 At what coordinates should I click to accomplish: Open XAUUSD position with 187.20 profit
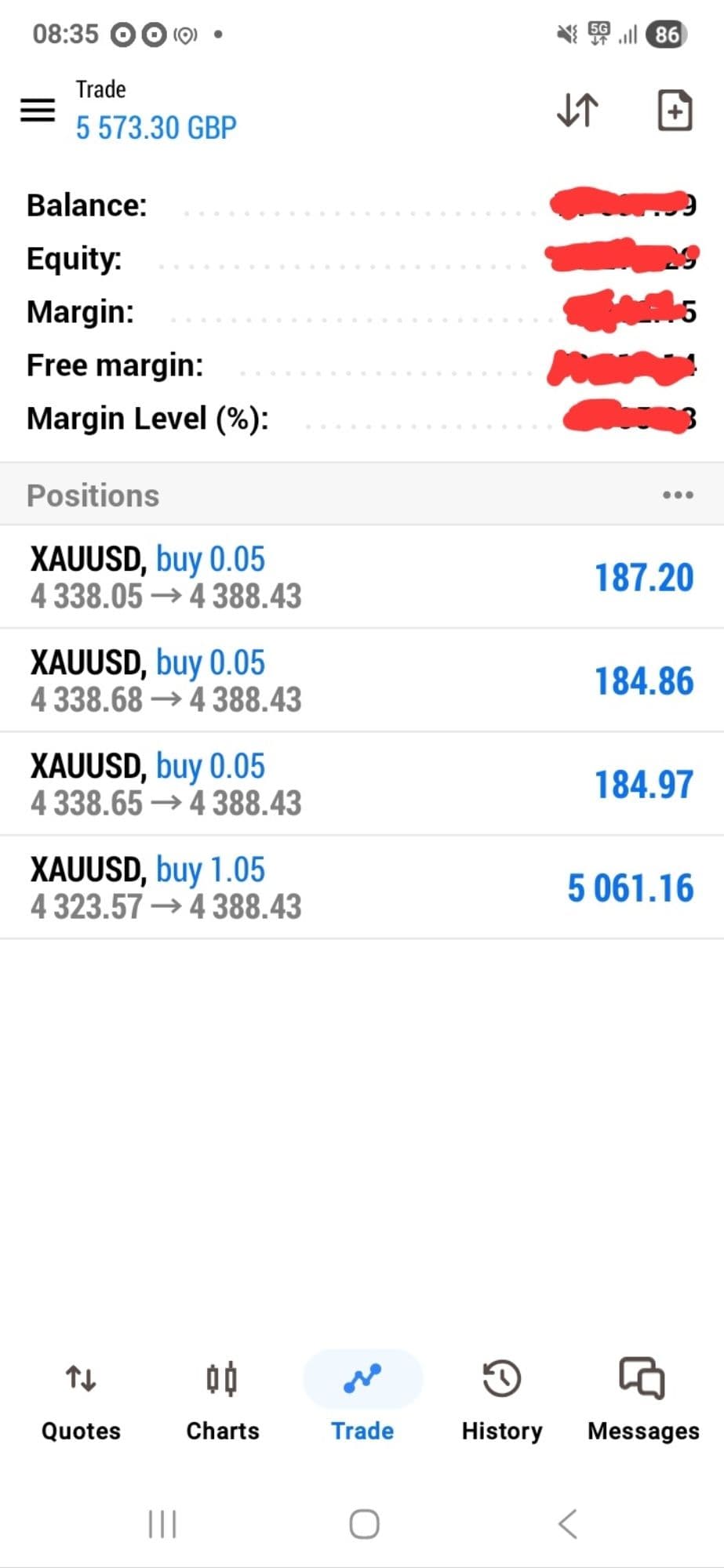[361, 577]
